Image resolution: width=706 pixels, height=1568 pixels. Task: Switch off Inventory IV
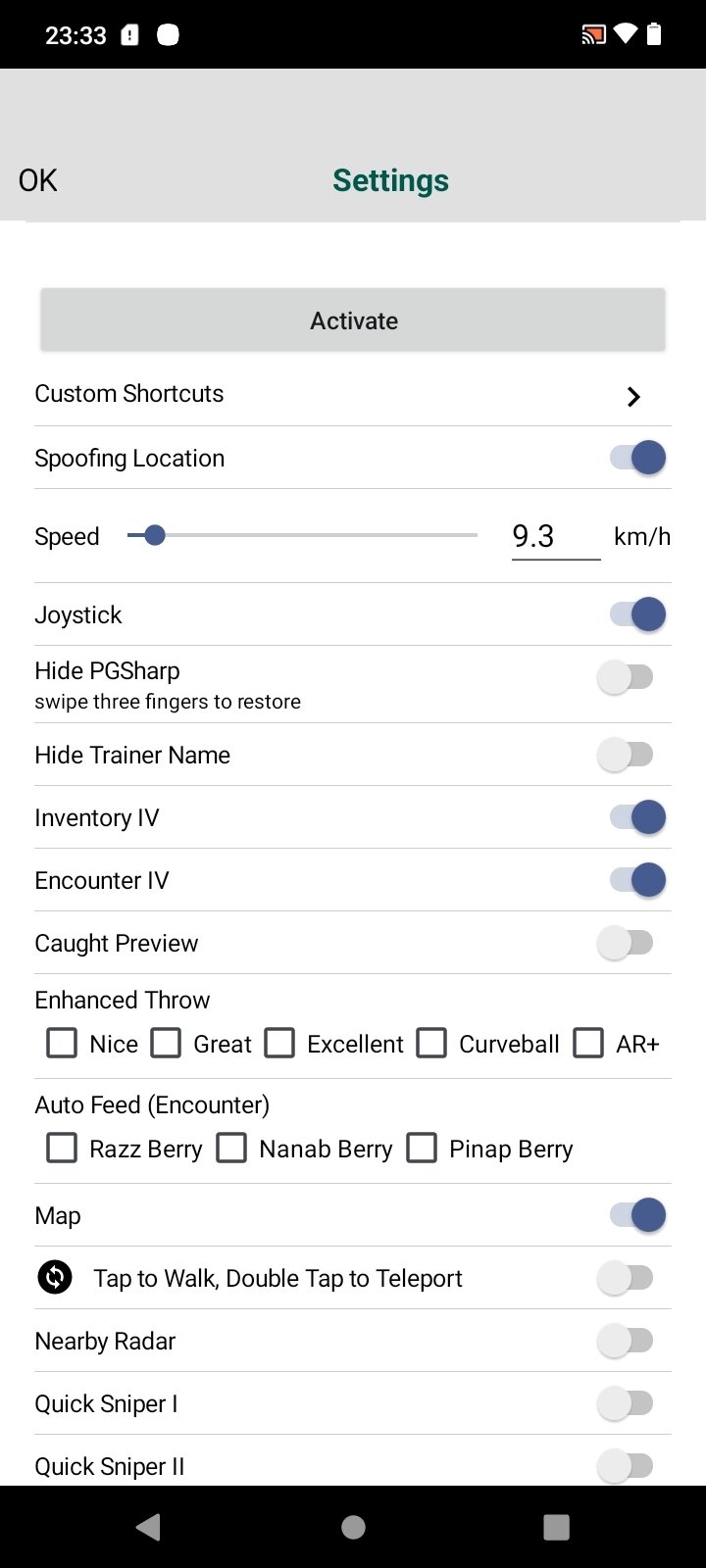click(637, 817)
